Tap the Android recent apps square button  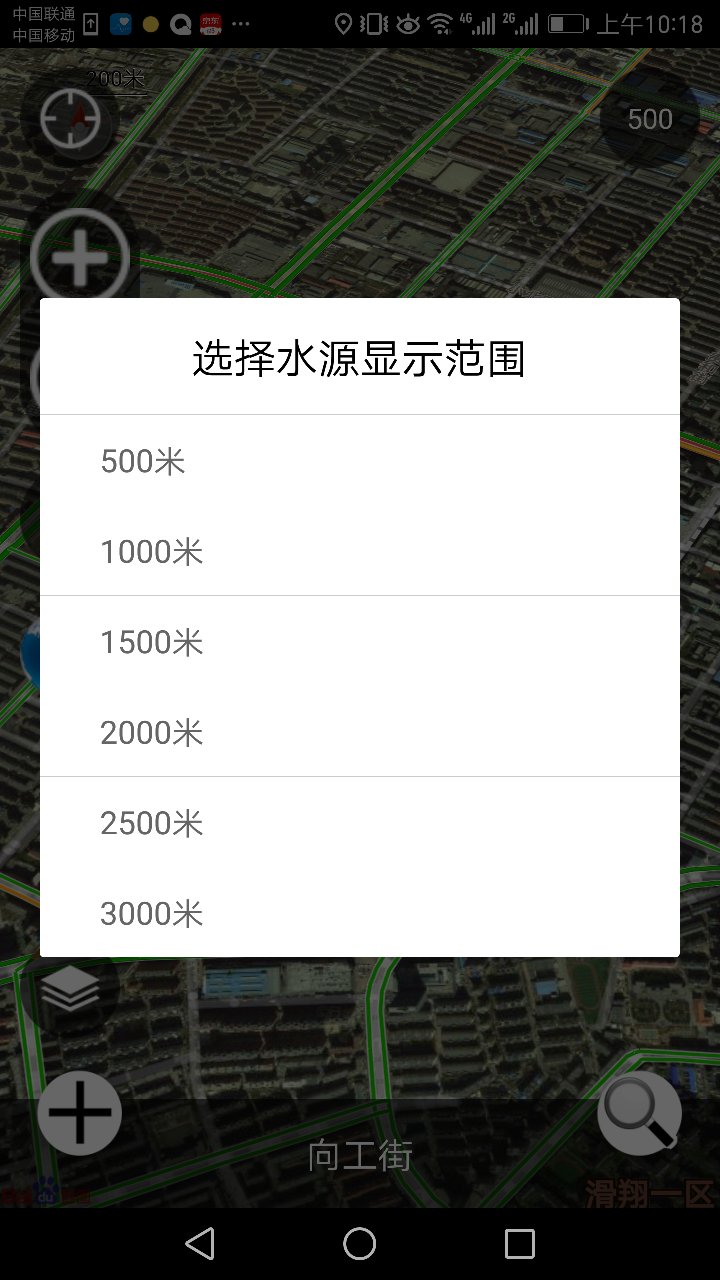519,1243
